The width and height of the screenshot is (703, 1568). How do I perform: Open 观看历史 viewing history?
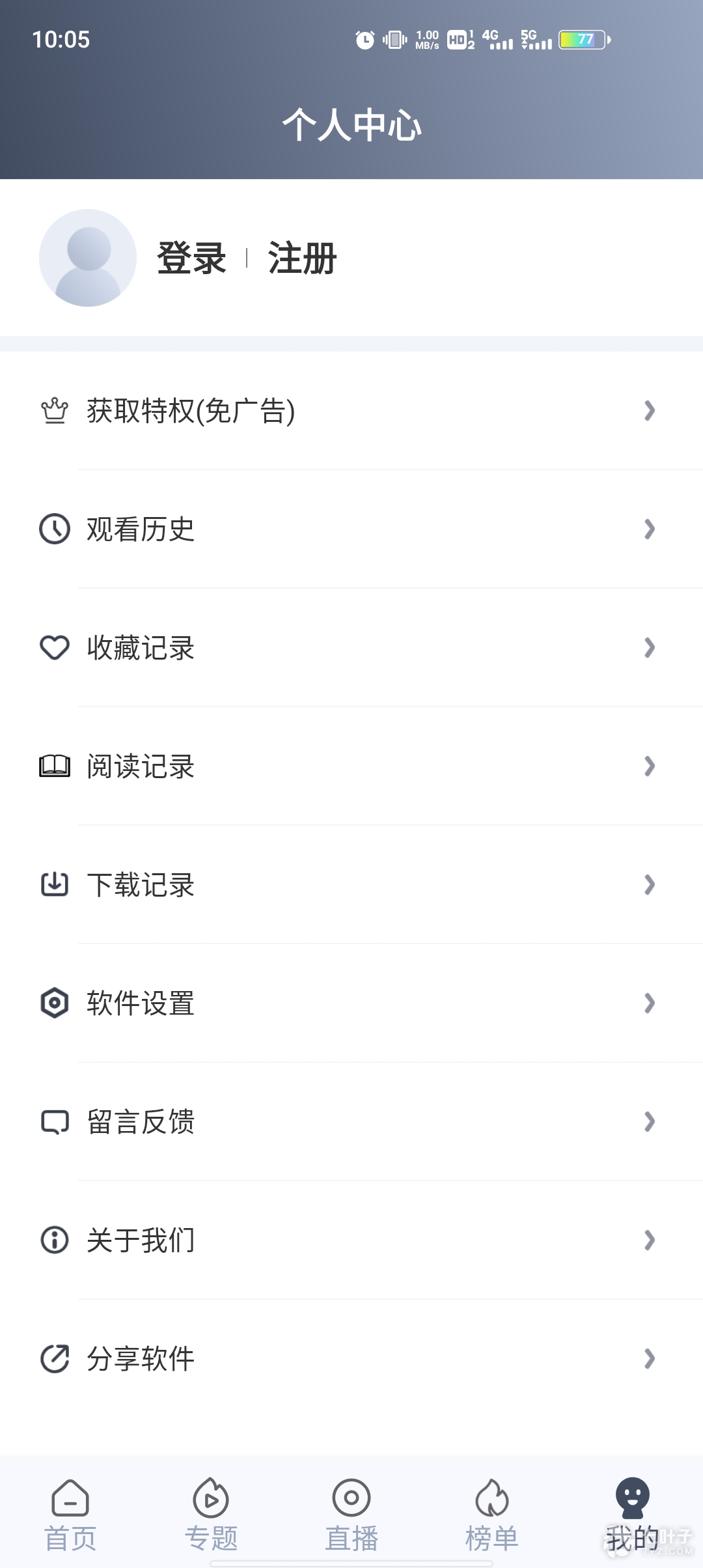coord(351,529)
